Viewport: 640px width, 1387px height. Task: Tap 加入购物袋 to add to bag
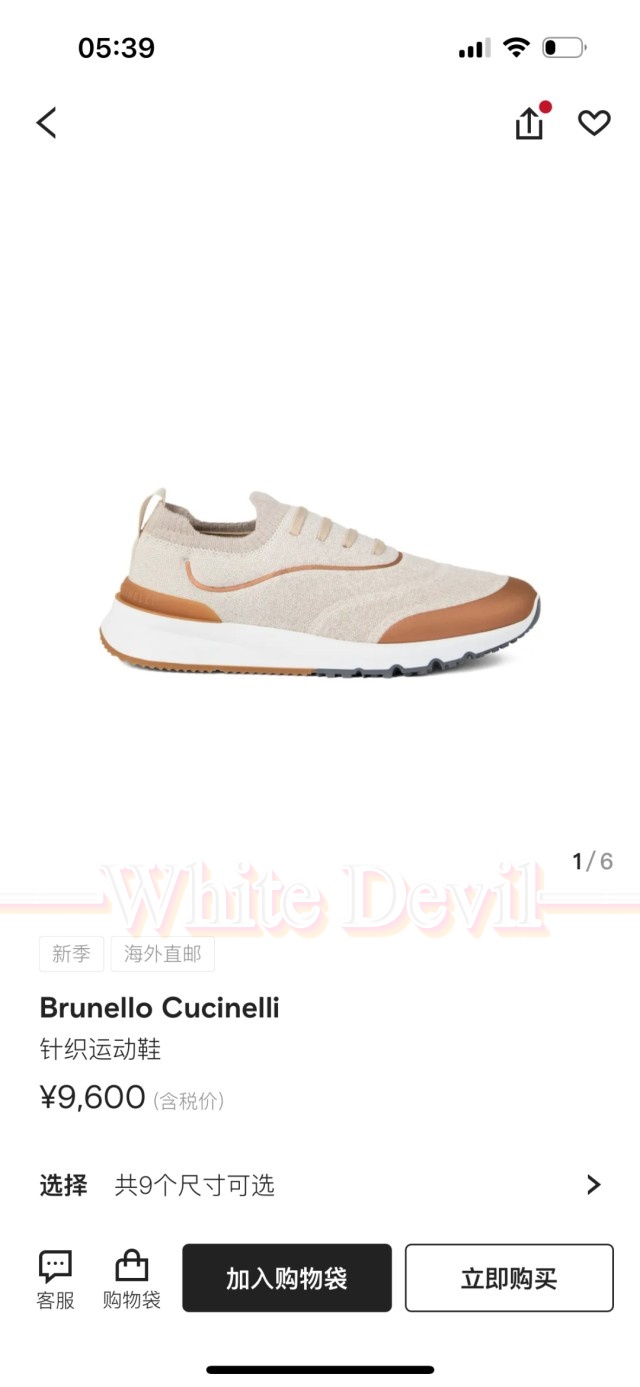[x=287, y=1278]
